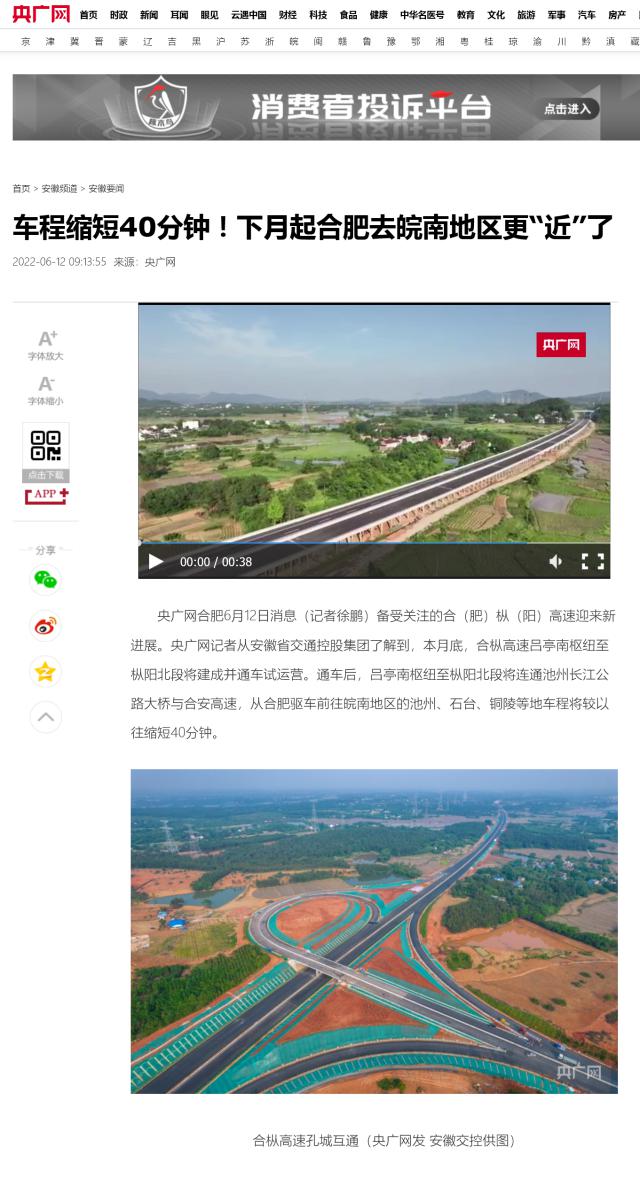Share article to QQ Zone star icon

point(45,671)
